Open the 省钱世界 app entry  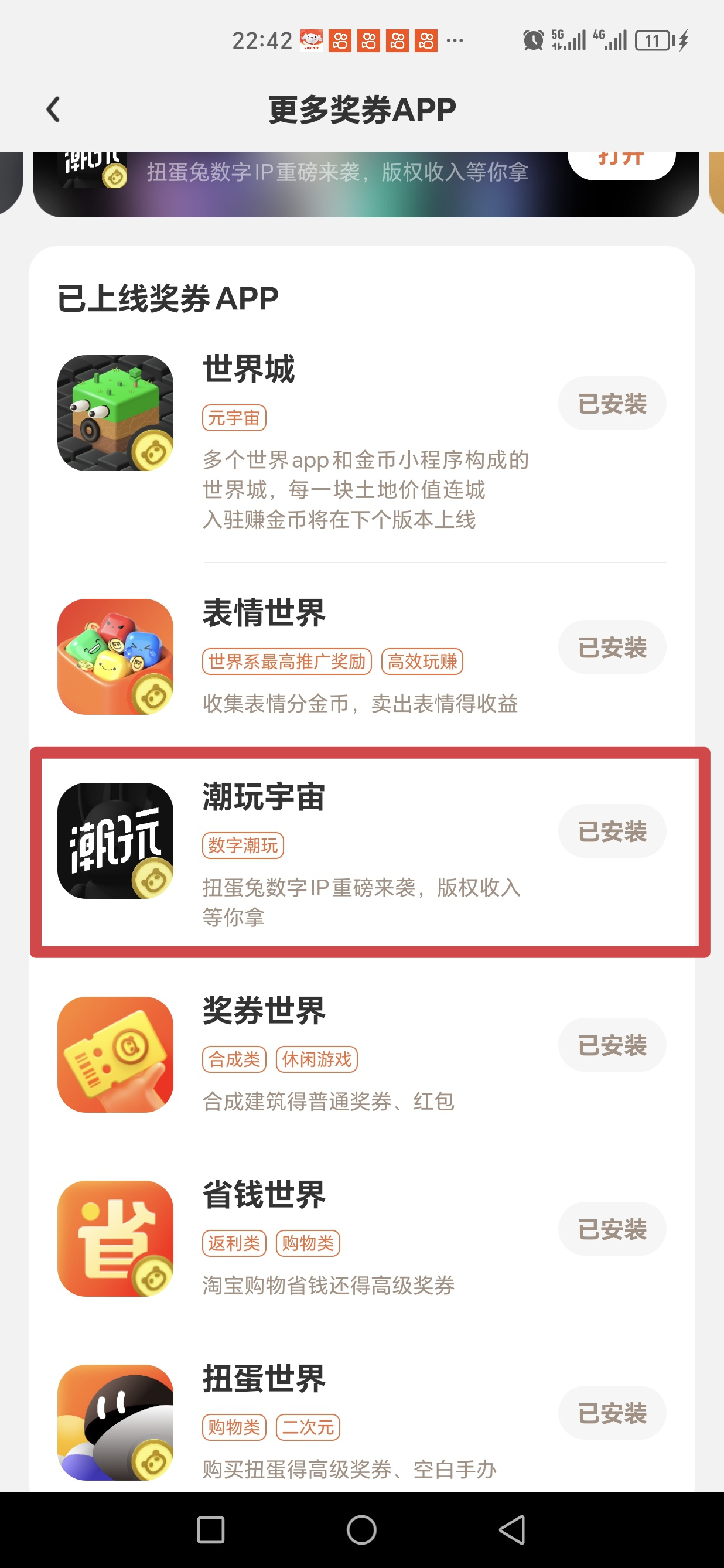click(362, 1238)
